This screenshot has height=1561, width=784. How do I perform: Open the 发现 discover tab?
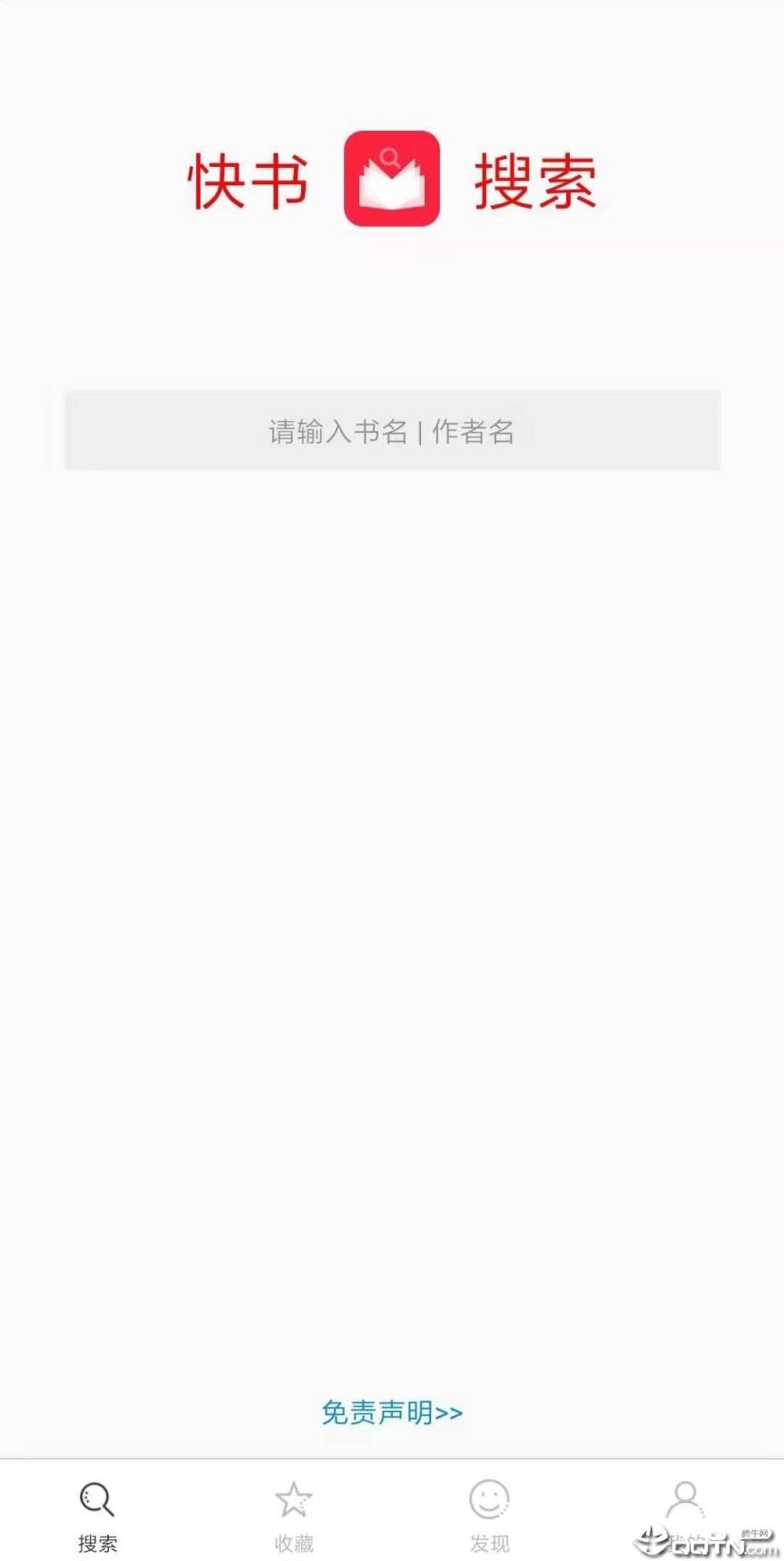489,1516
